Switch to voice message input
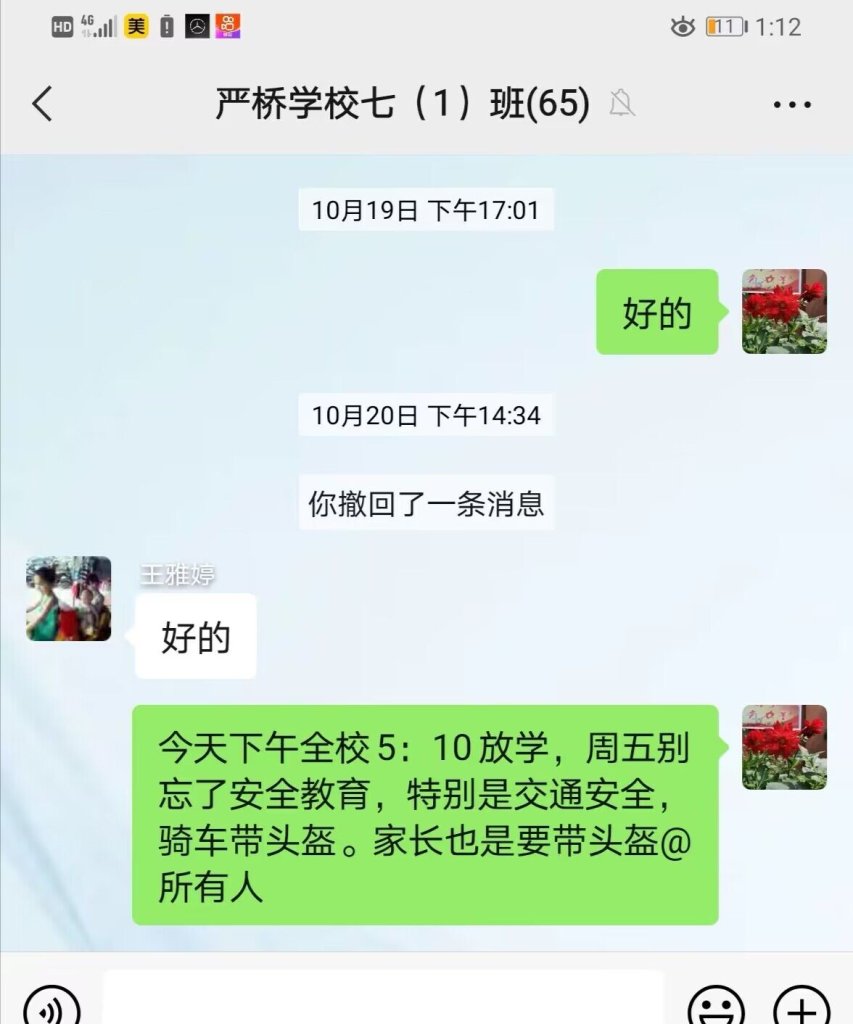Screen dimensions: 853x1024 [50, 1006]
